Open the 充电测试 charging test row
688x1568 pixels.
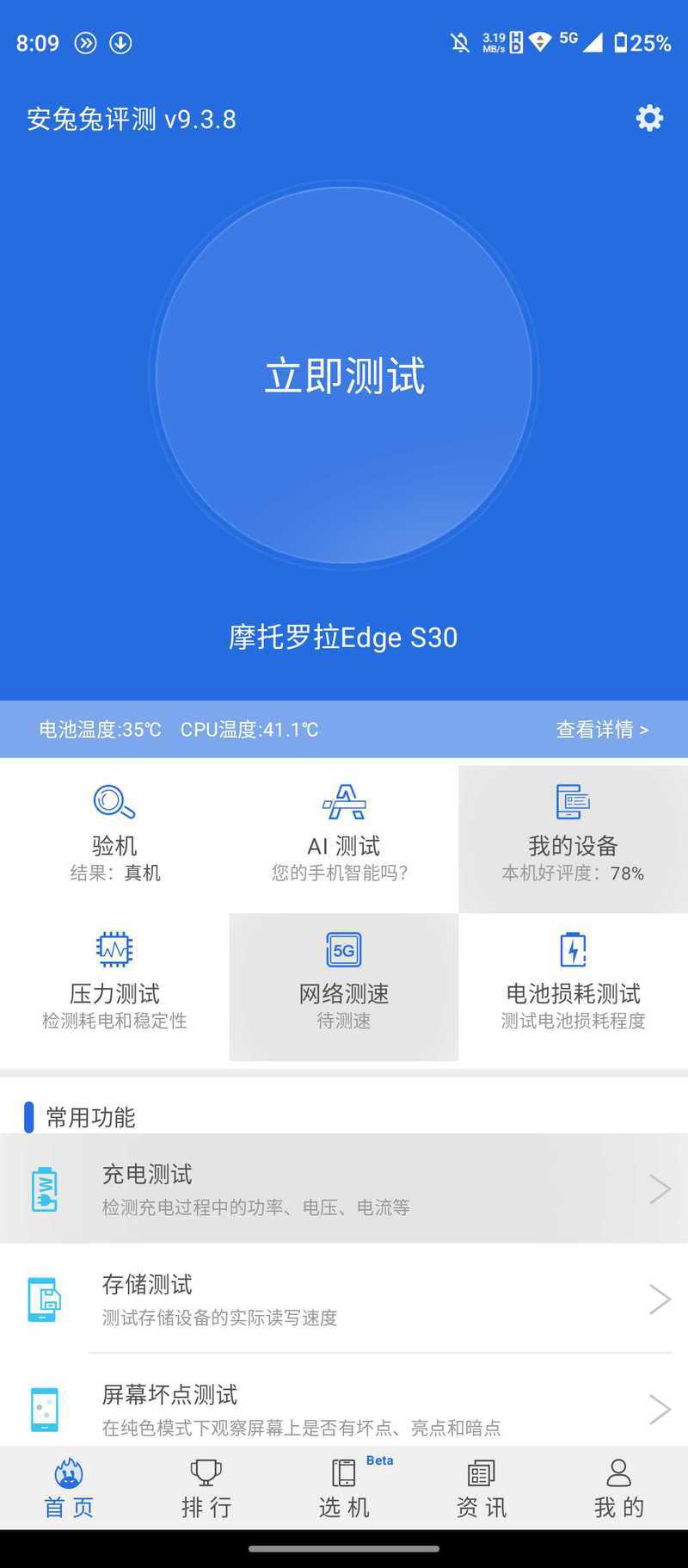coord(344,1188)
